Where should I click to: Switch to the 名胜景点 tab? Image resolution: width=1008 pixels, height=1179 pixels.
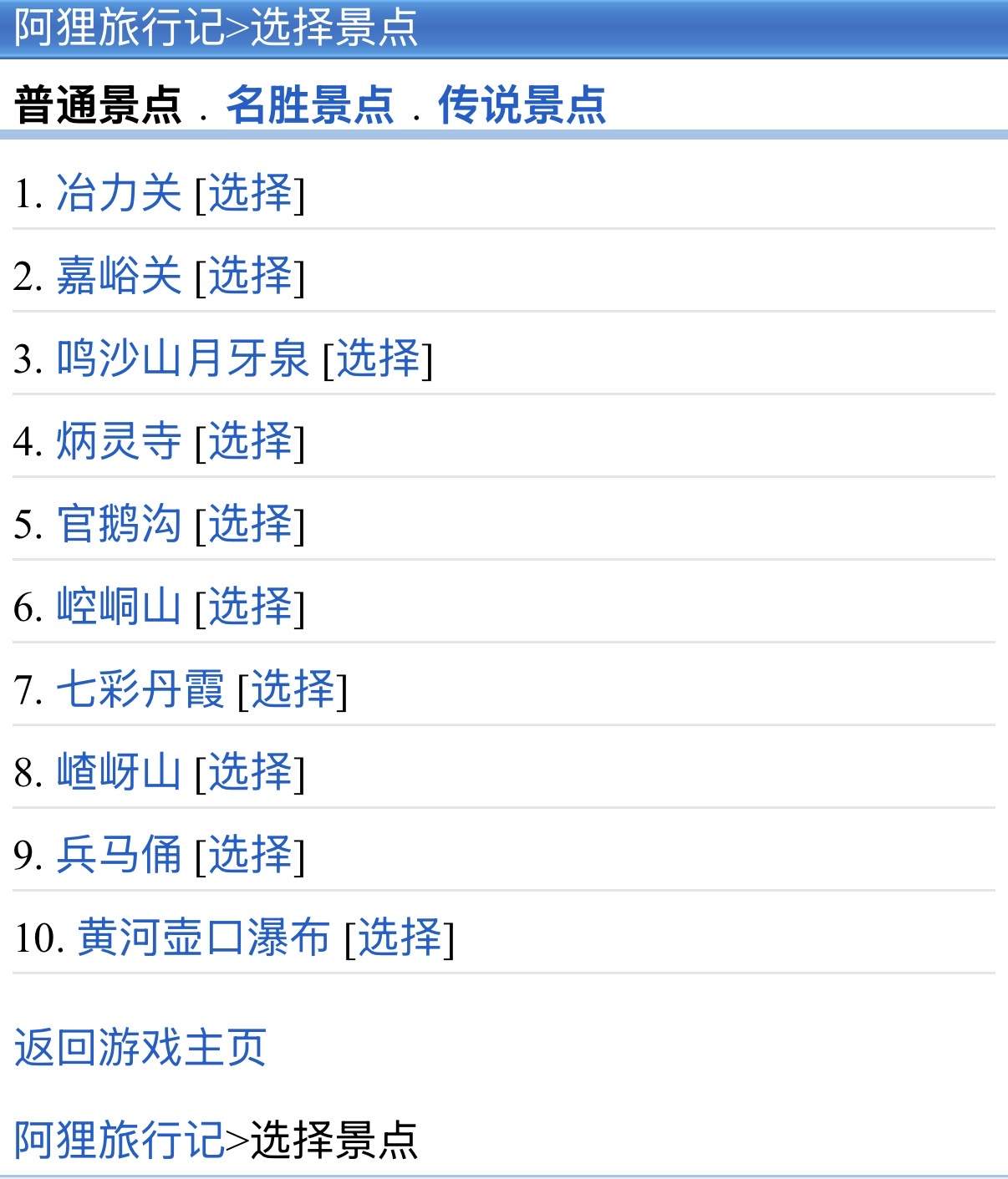click(x=309, y=105)
